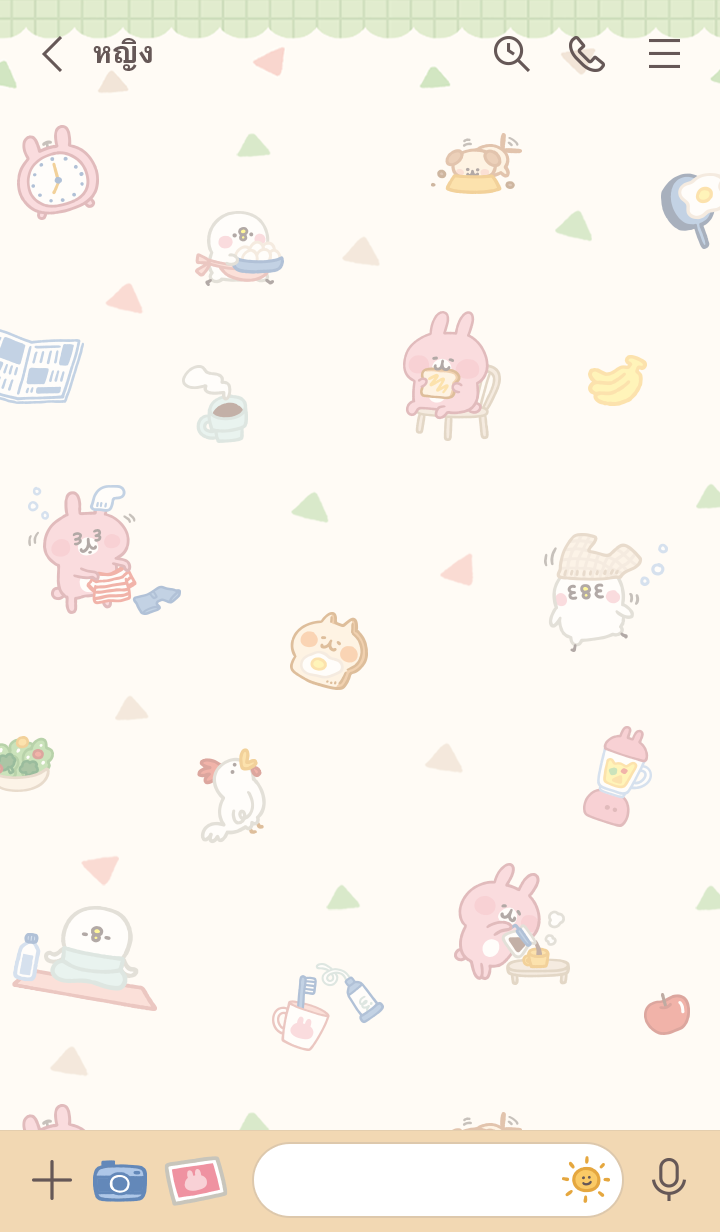Record a voice message with the microphone

[x=668, y=1180]
